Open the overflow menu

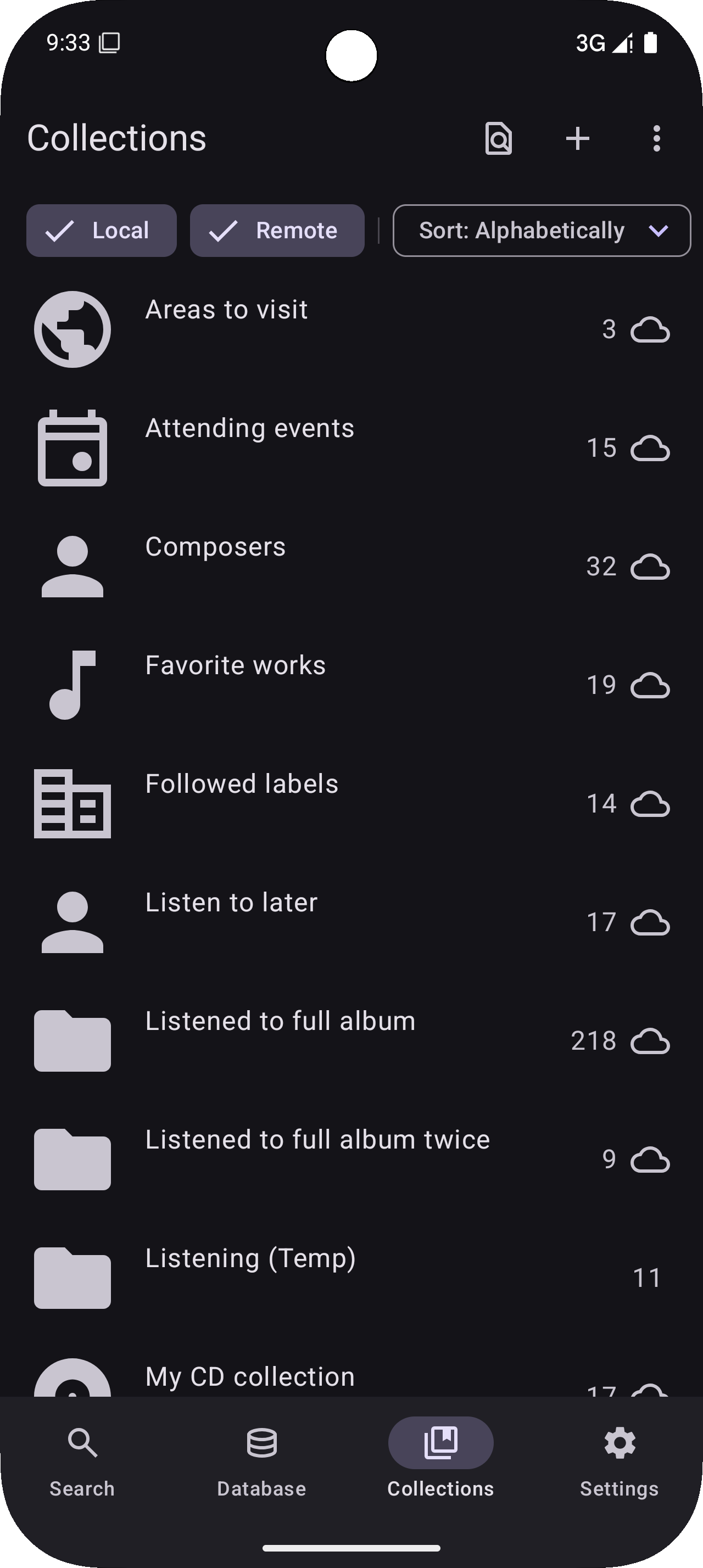click(656, 139)
